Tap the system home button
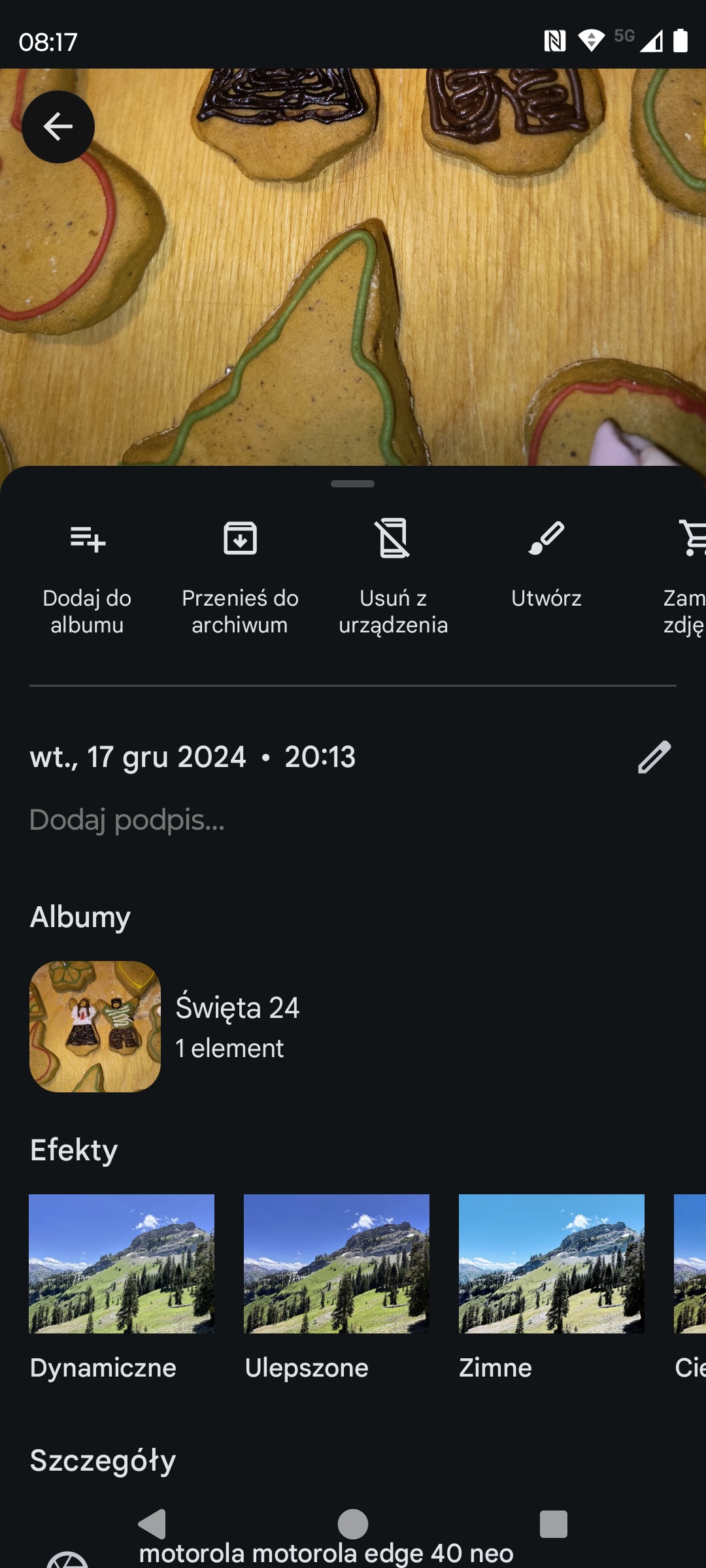 point(353,1524)
